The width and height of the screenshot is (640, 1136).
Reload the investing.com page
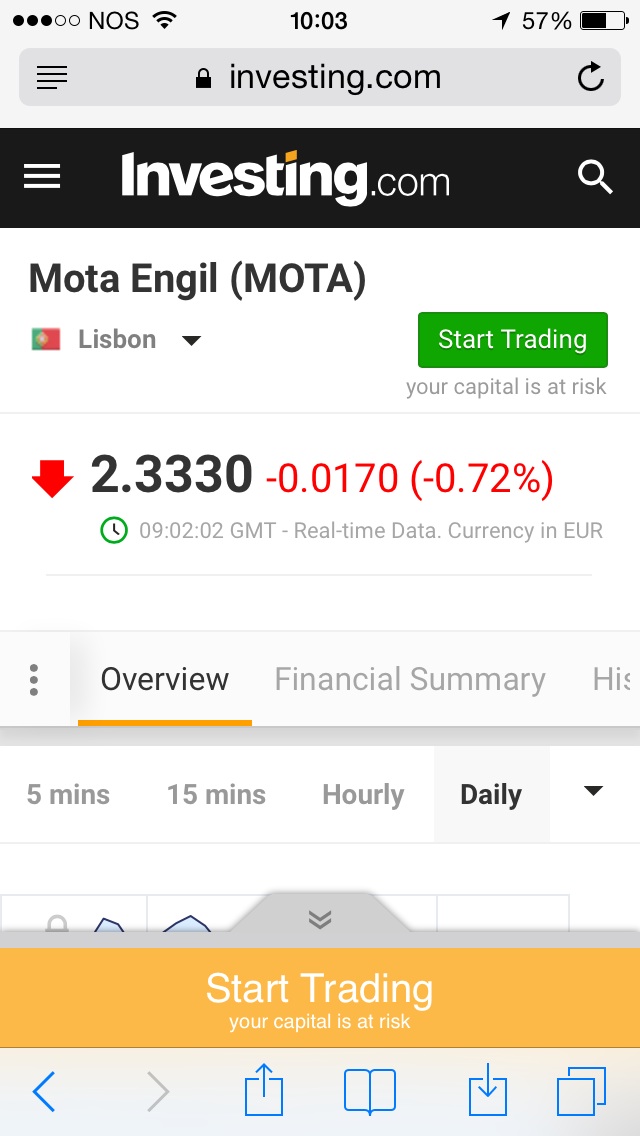tap(591, 77)
